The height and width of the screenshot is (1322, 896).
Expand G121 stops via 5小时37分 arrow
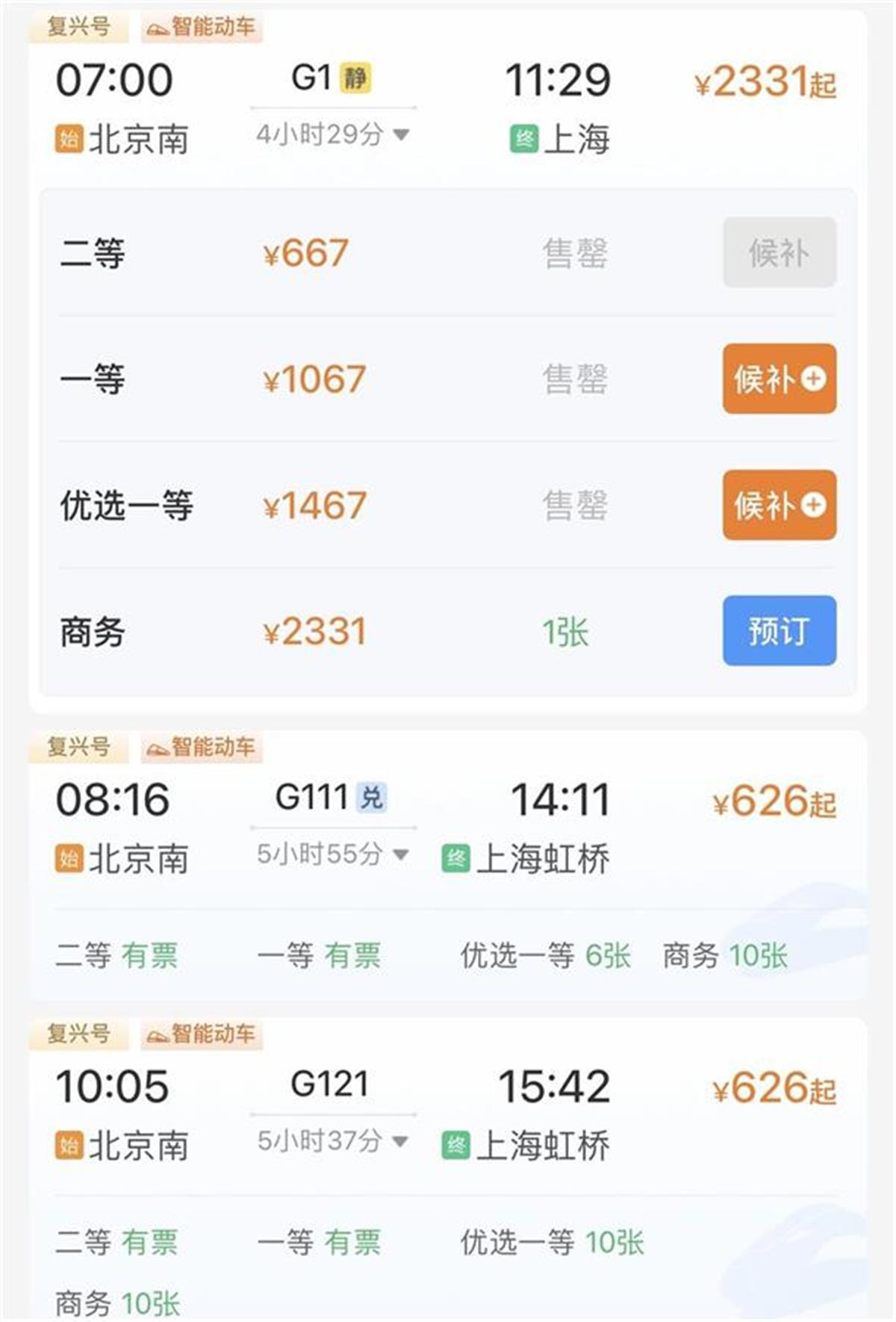(x=400, y=1141)
